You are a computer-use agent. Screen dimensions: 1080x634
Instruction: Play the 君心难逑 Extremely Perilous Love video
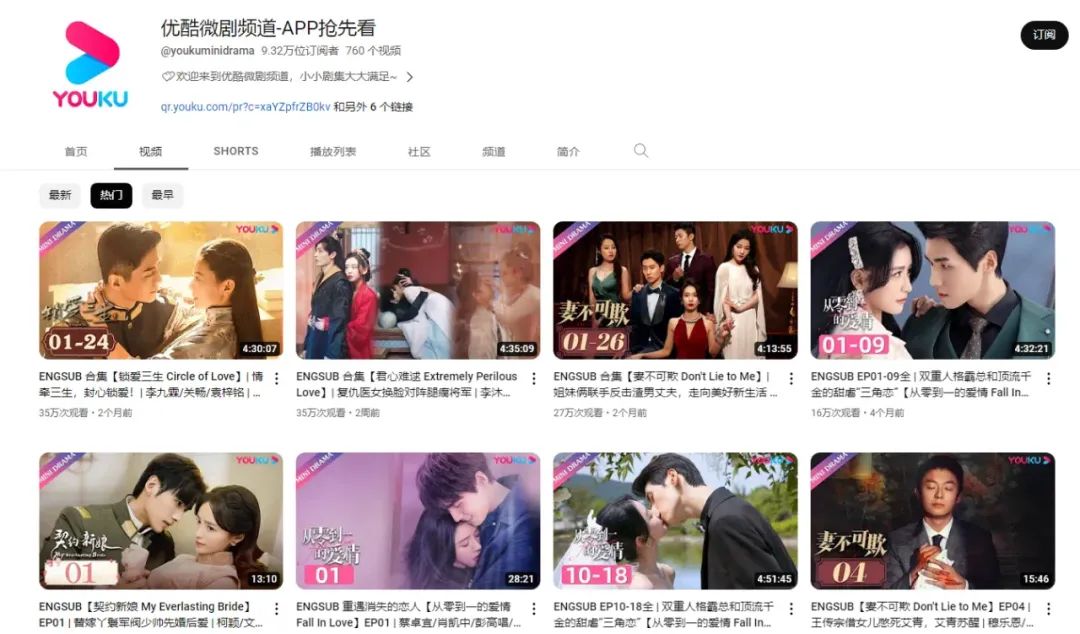(x=418, y=290)
